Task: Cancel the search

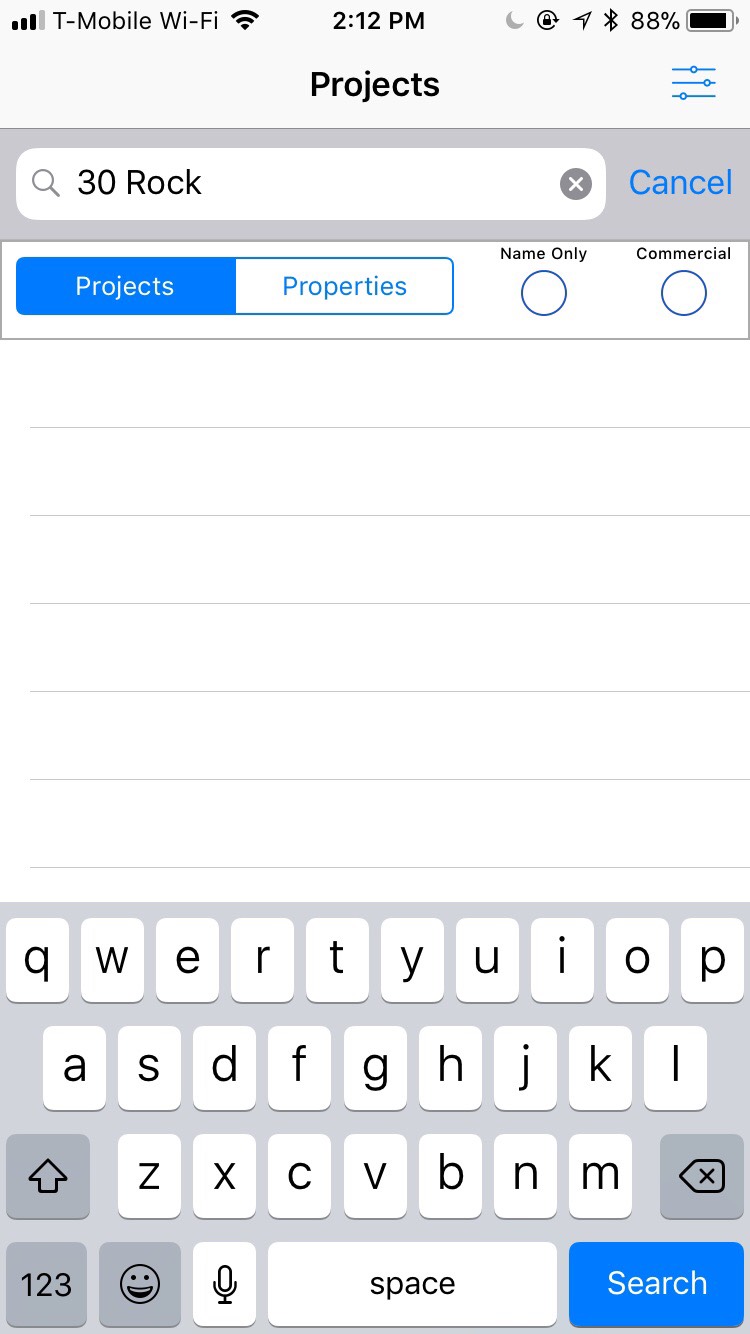Action: point(681,183)
